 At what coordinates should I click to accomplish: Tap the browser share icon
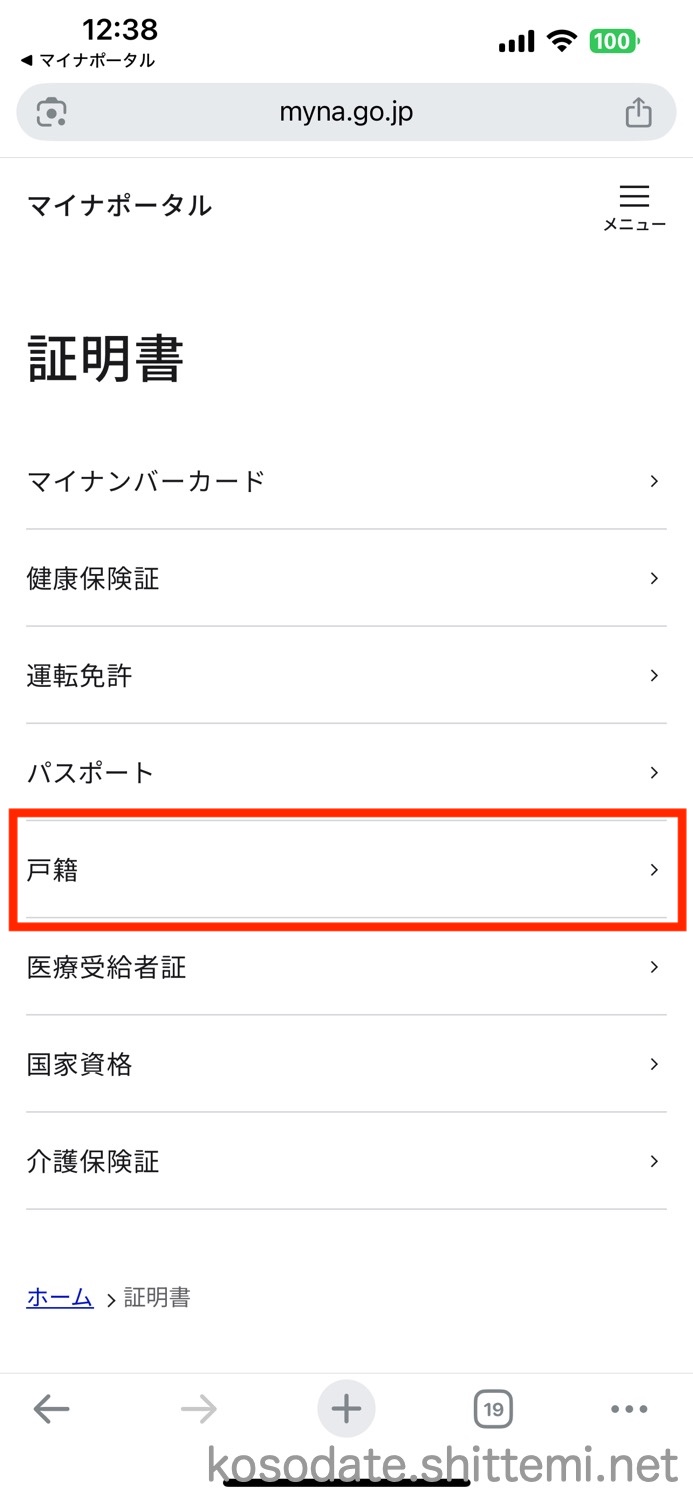[638, 112]
